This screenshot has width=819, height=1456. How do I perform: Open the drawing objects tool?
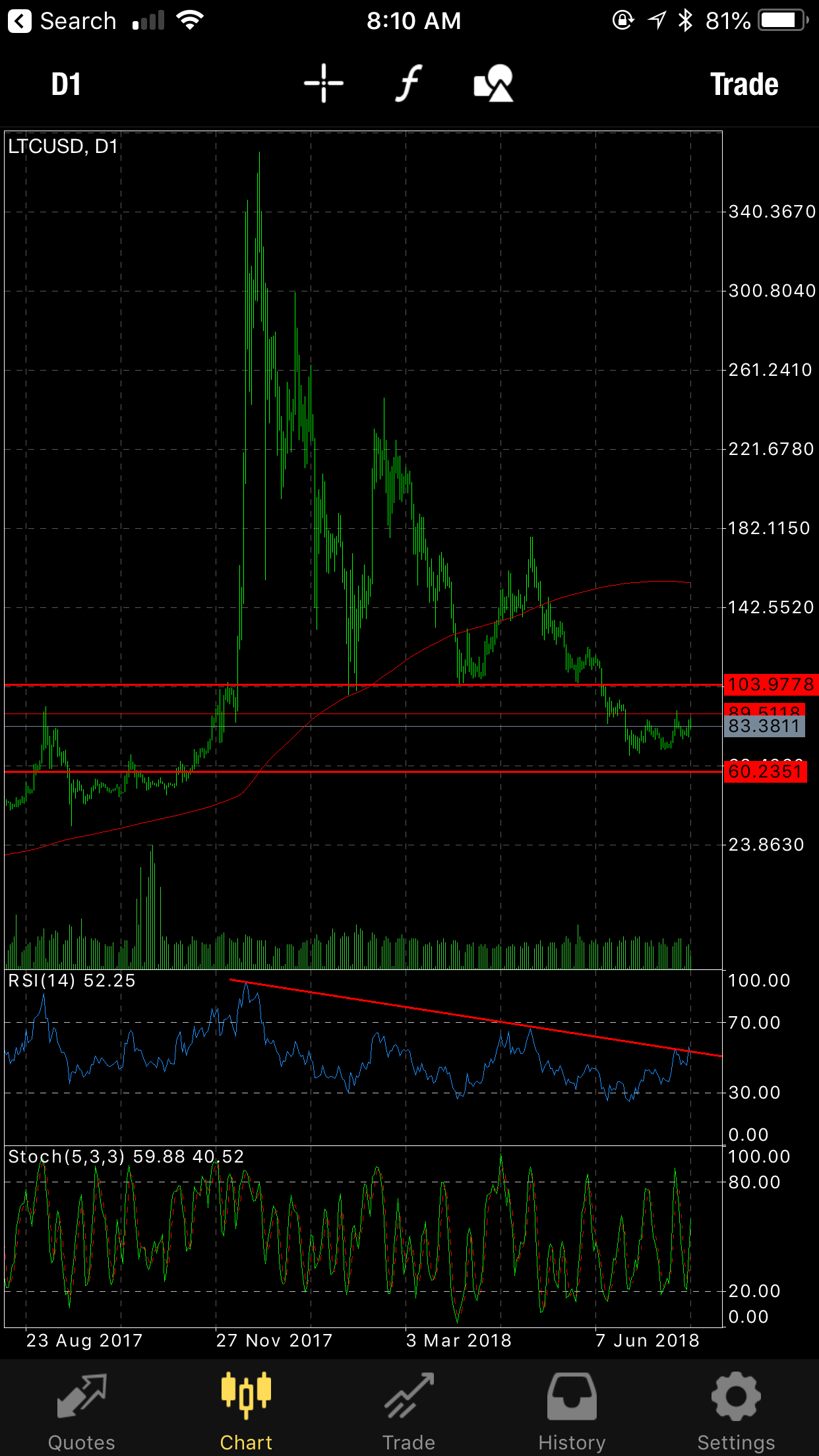(493, 84)
